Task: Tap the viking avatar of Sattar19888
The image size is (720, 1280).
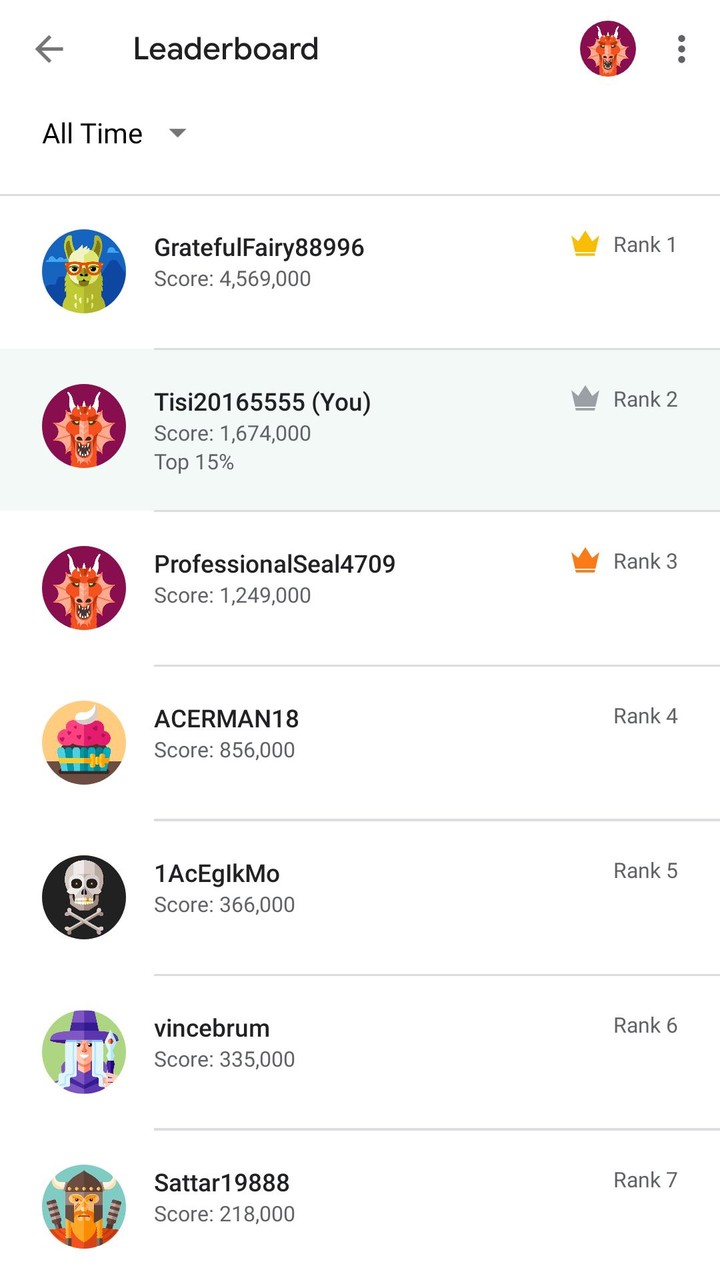Action: pyautogui.click(x=84, y=1206)
